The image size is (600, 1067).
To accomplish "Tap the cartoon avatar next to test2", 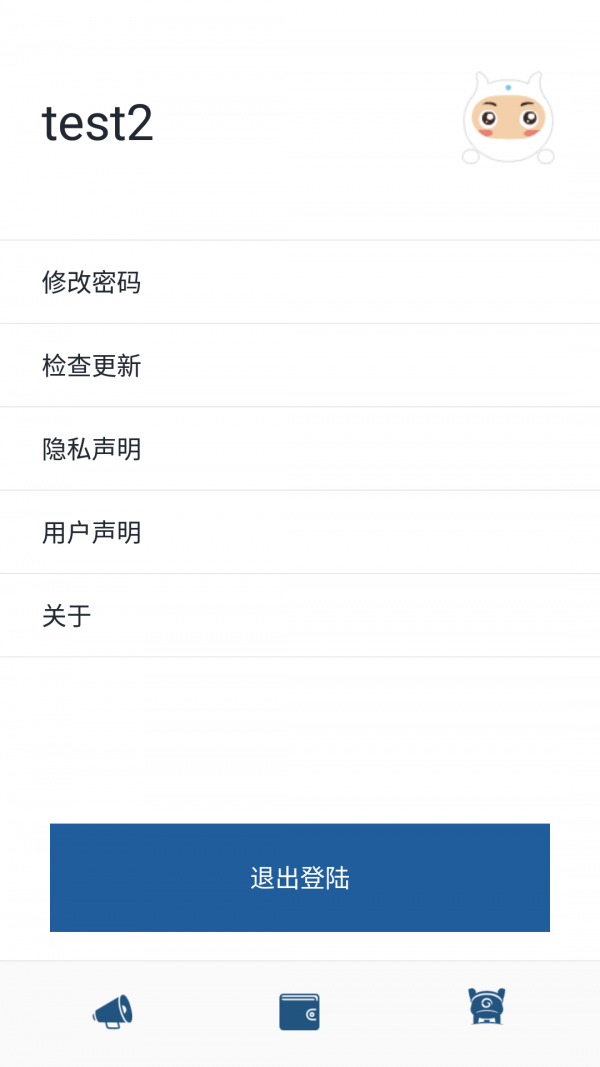I will [508, 120].
